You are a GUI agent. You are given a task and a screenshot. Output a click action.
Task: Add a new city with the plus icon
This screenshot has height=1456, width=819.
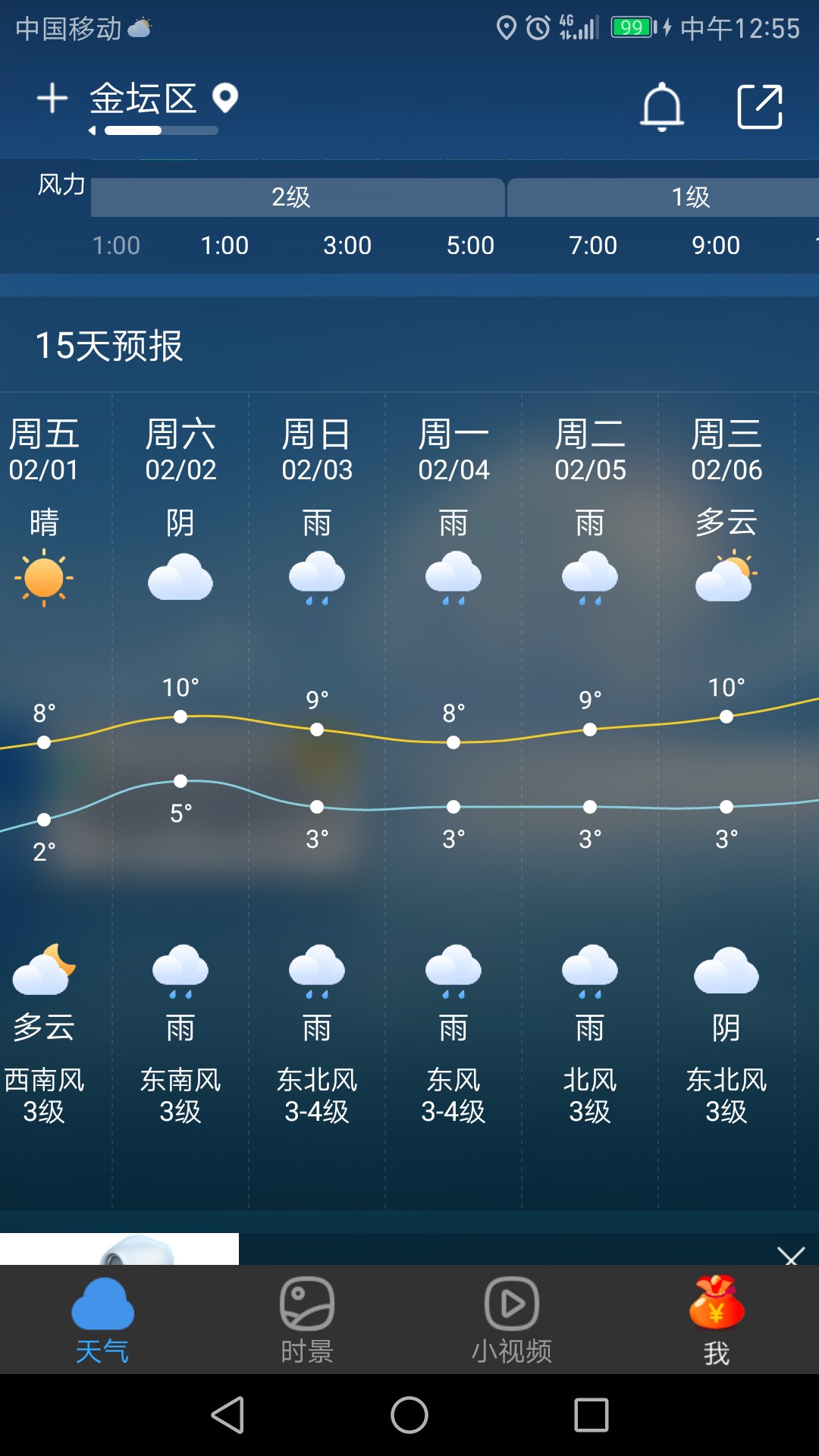(52, 99)
